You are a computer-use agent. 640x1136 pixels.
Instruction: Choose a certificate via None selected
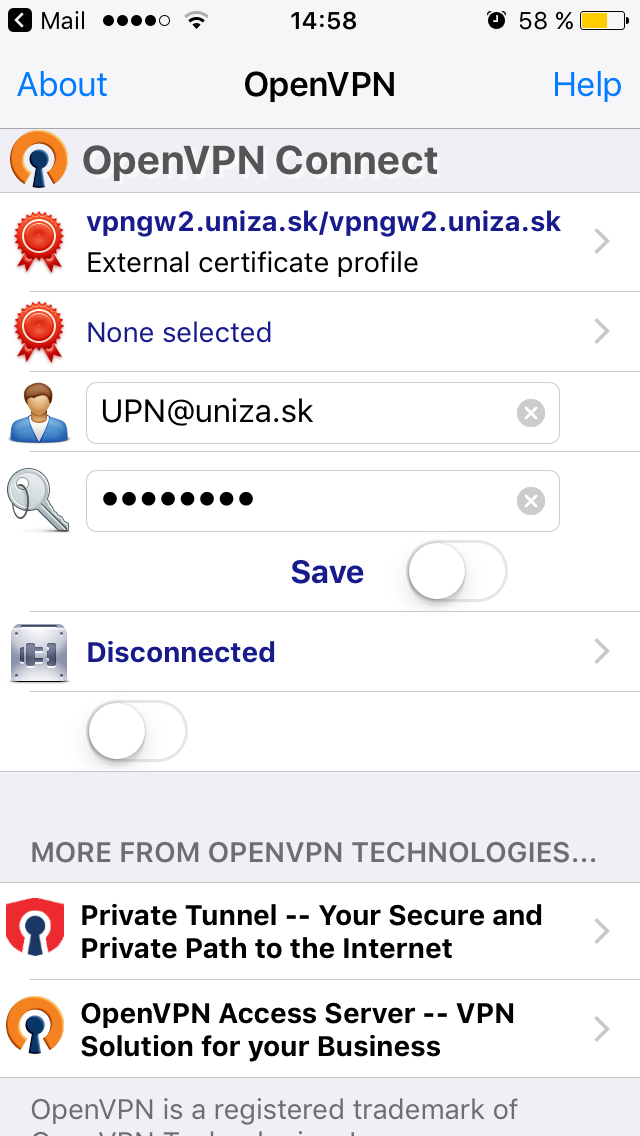click(320, 332)
